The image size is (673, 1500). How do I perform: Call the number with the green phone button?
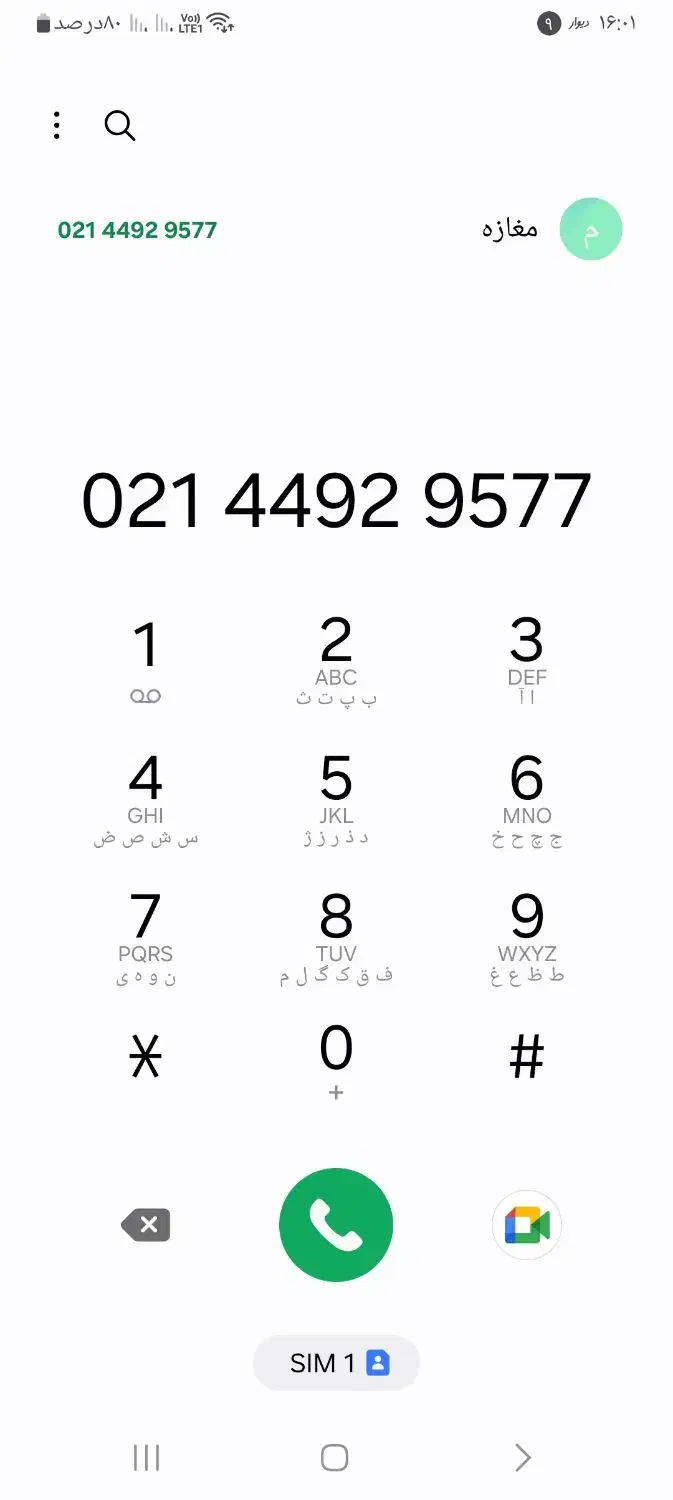coord(336,1225)
